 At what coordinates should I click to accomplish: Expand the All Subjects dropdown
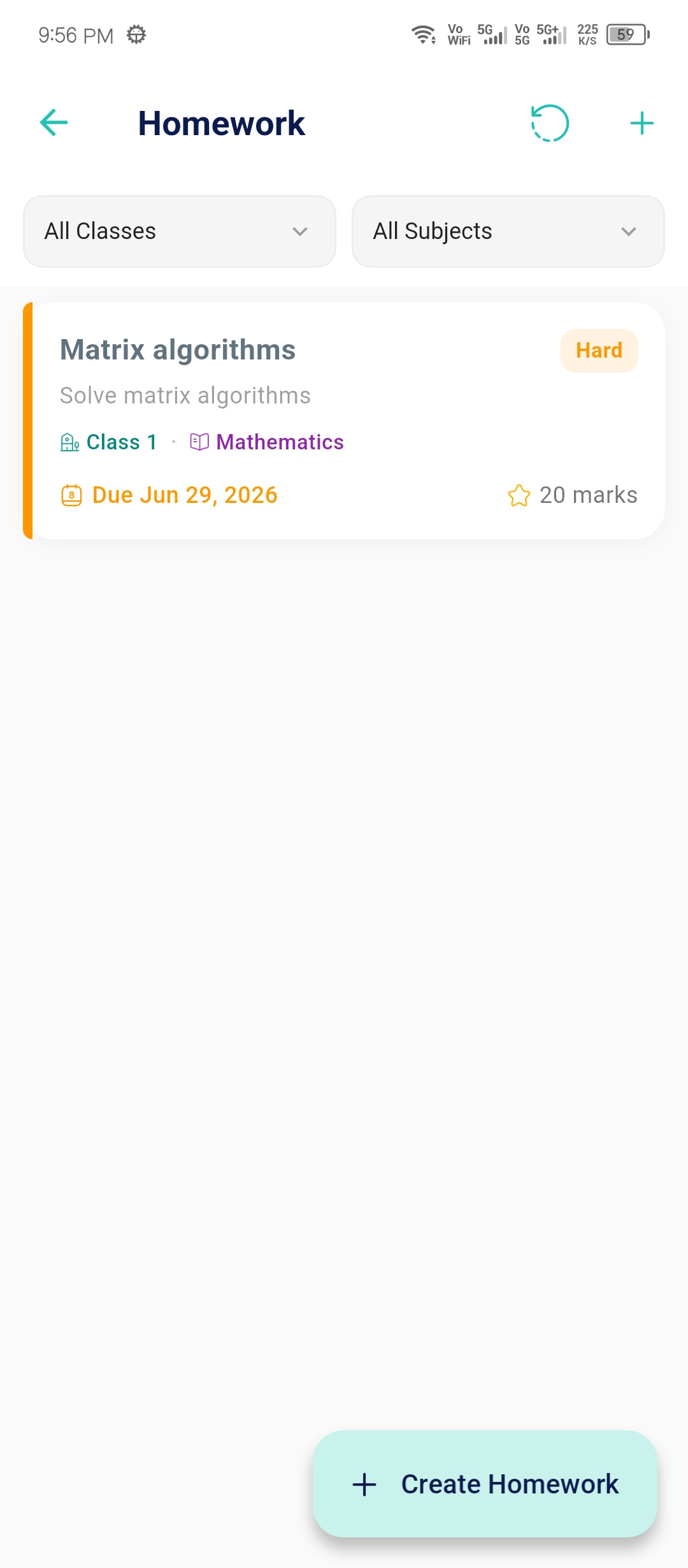(508, 231)
